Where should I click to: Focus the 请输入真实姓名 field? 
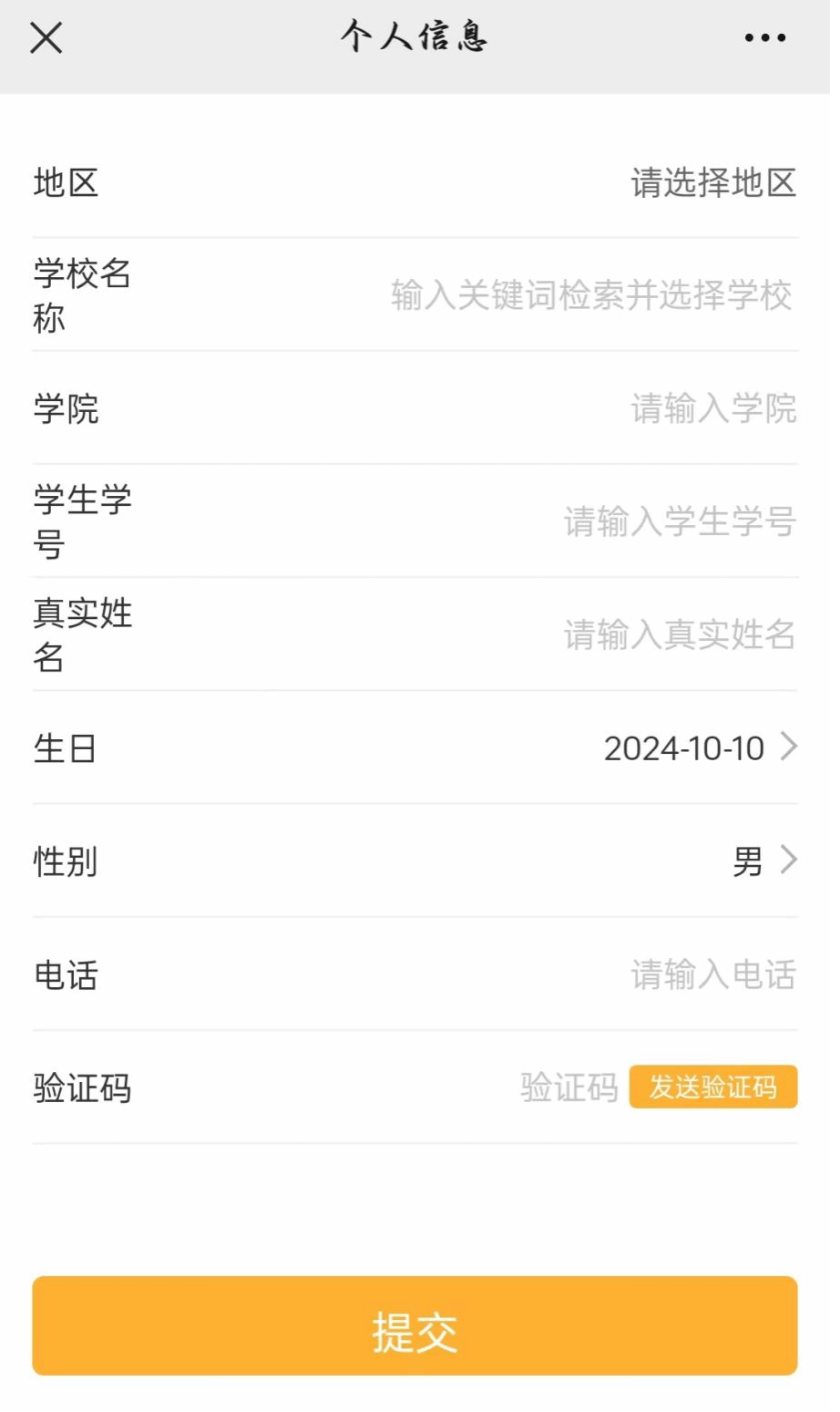pyautogui.click(x=679, y=634)
